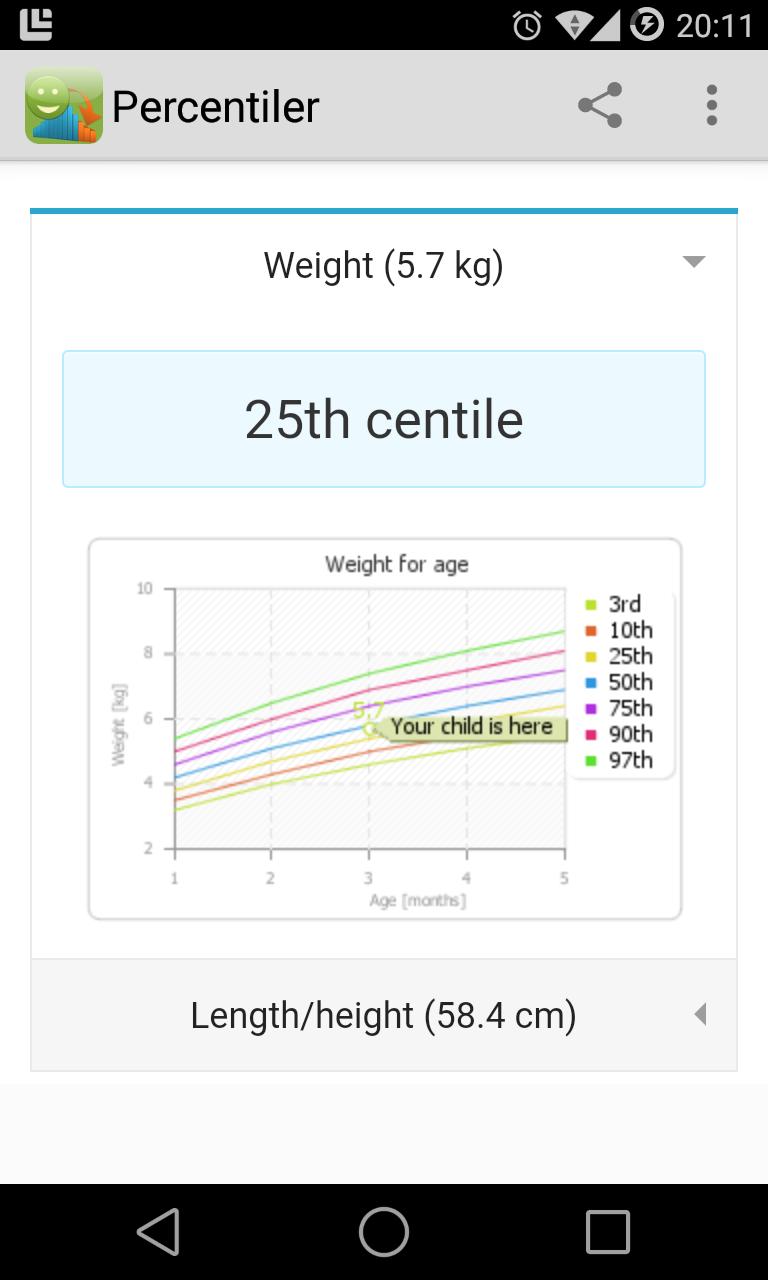Open the overflow menu

pos(711,104)
